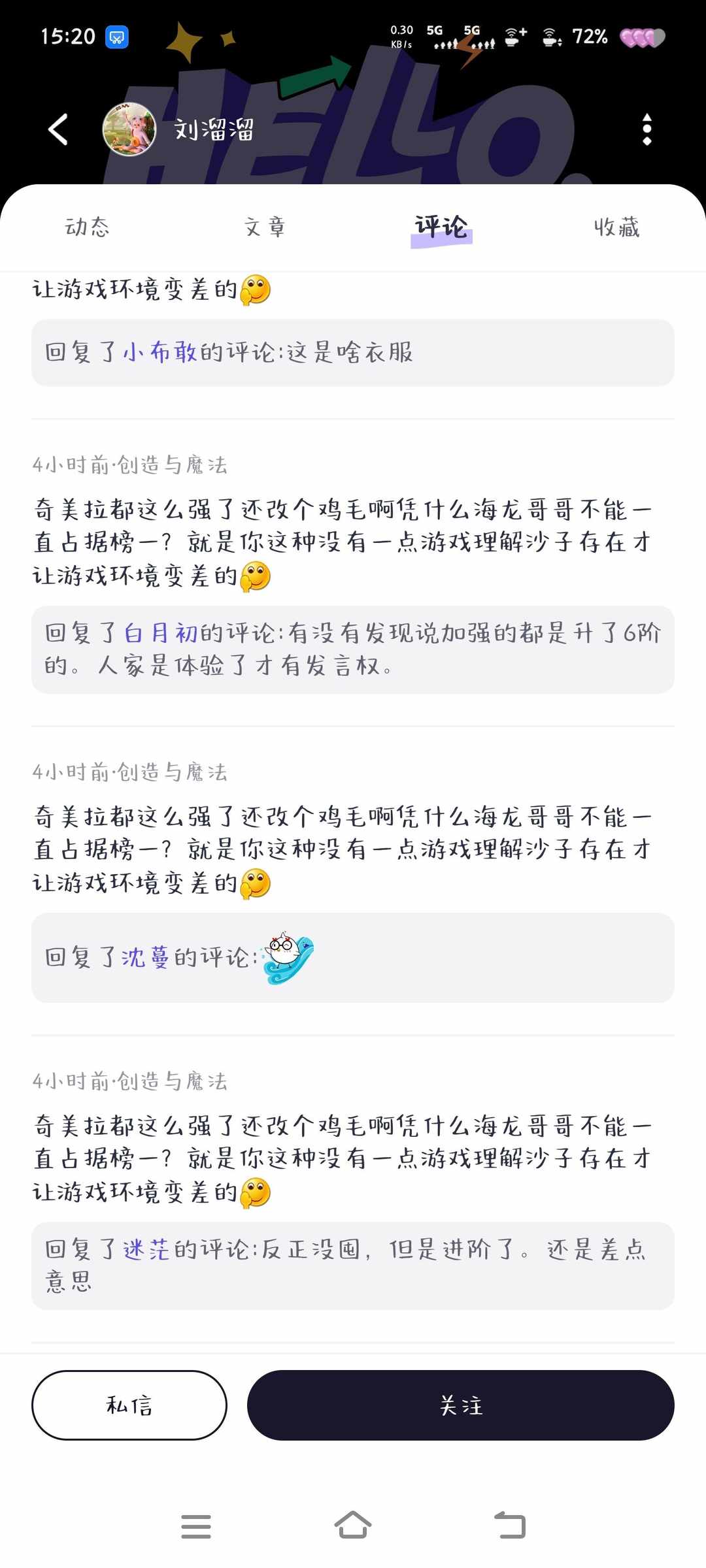Open the recent apps navigation icon

click(x=196, y=1526)
